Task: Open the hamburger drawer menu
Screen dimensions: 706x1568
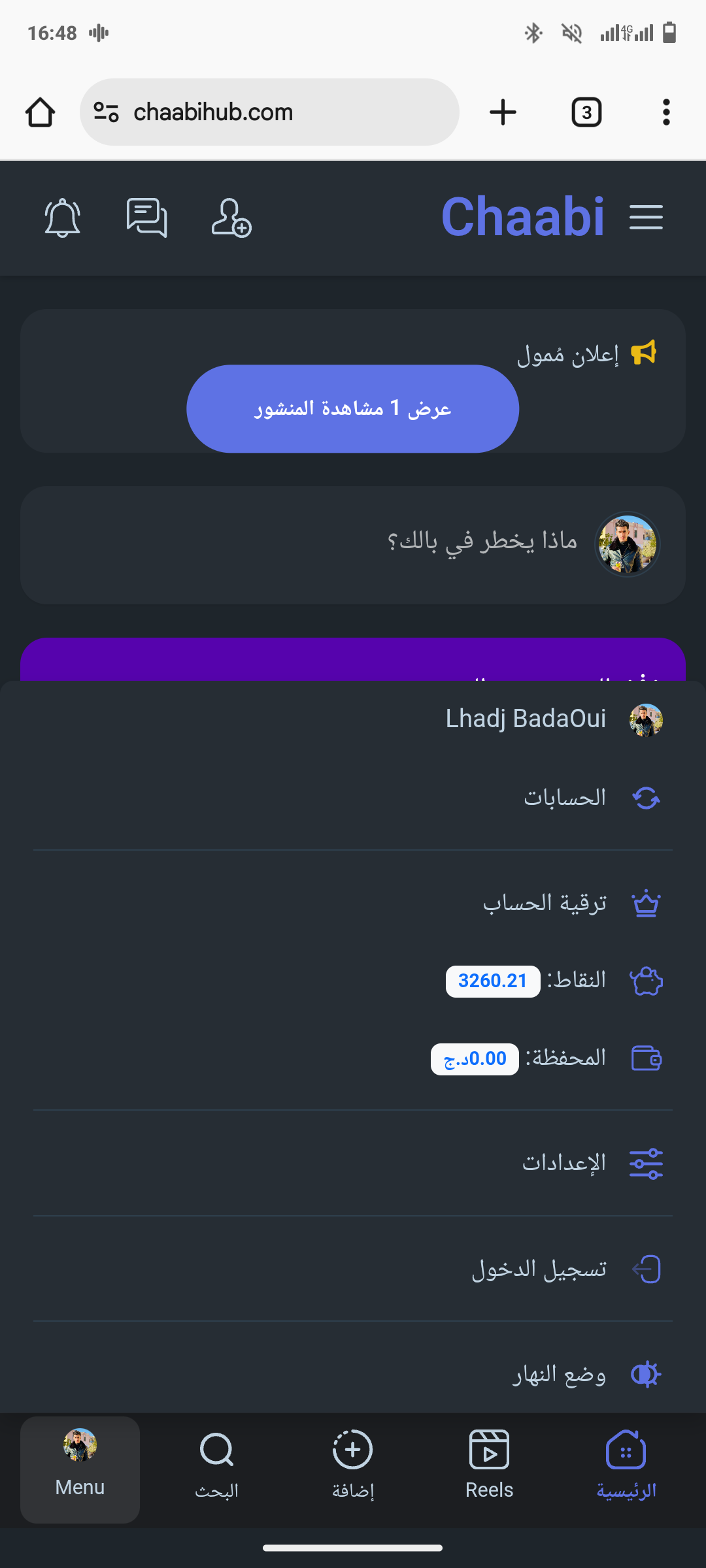Action: [646, 218]
